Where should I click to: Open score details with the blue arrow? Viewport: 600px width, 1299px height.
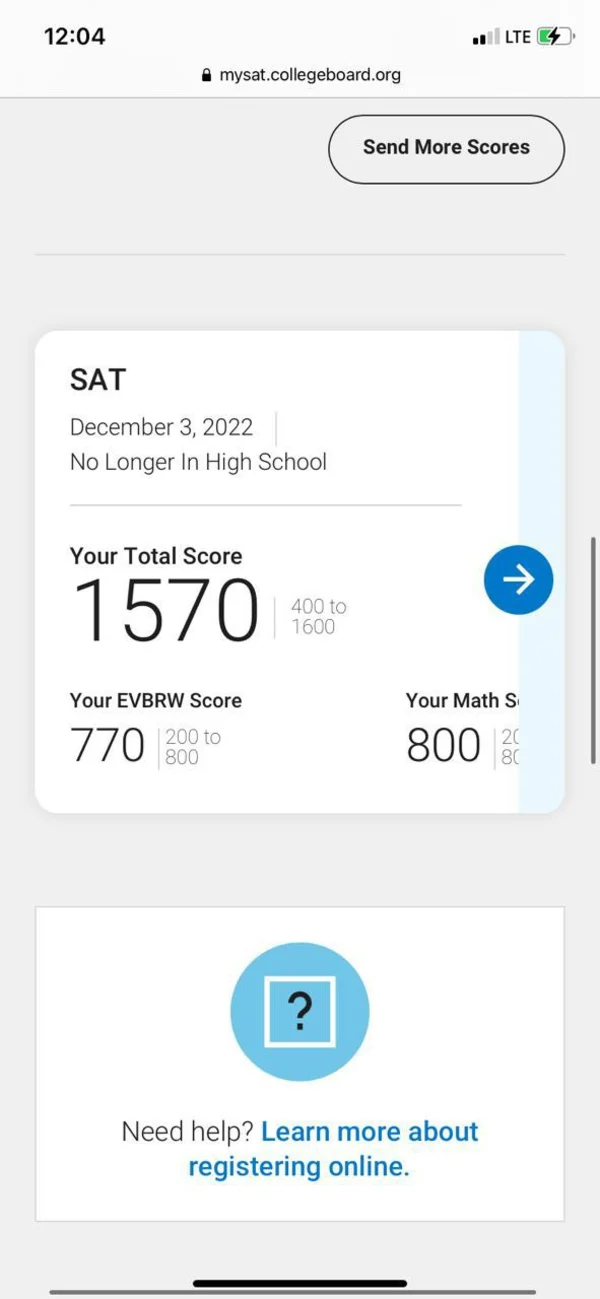click(518, 579)
